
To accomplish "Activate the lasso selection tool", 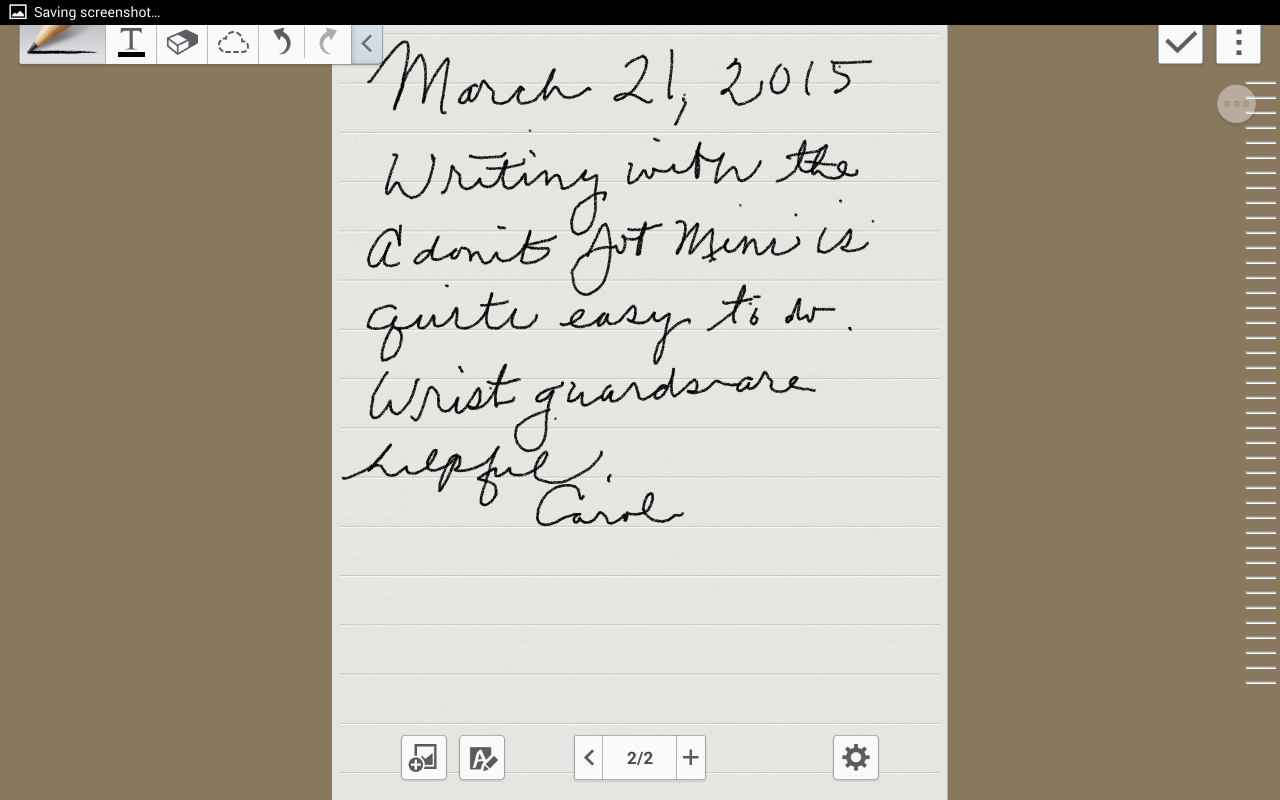I will tap(233, 43).
